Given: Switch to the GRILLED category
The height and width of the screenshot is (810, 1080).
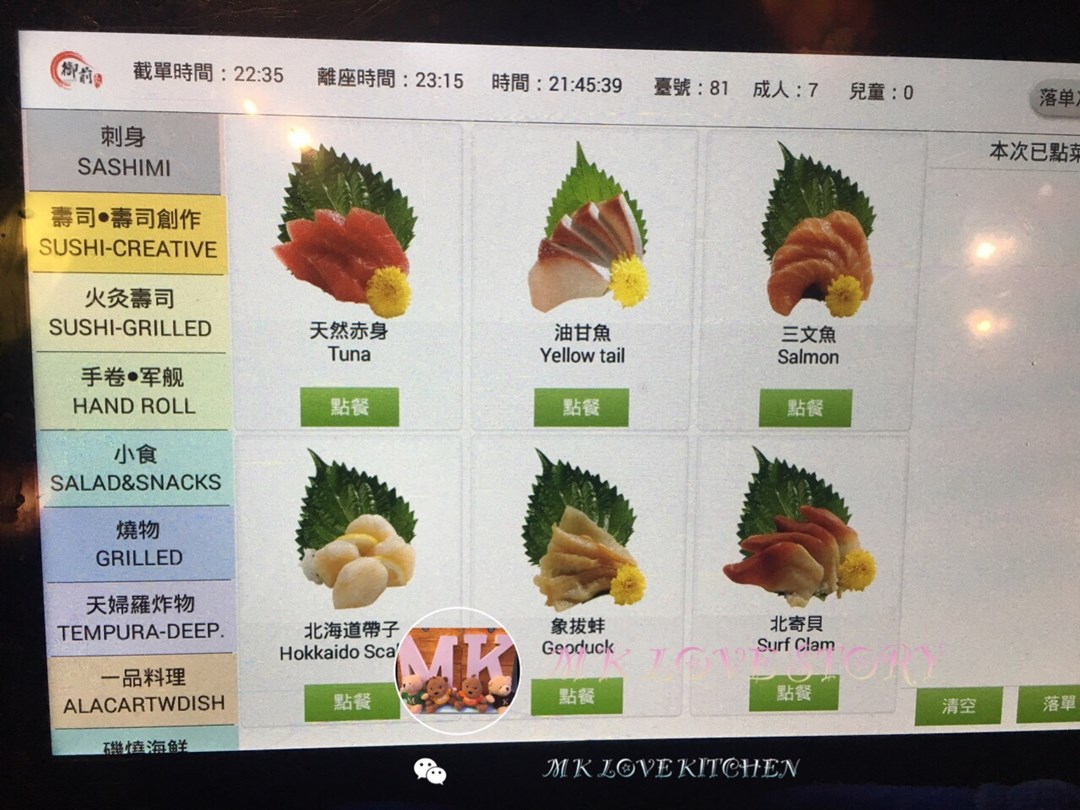Looking at the screenshot, I should 138,544.
